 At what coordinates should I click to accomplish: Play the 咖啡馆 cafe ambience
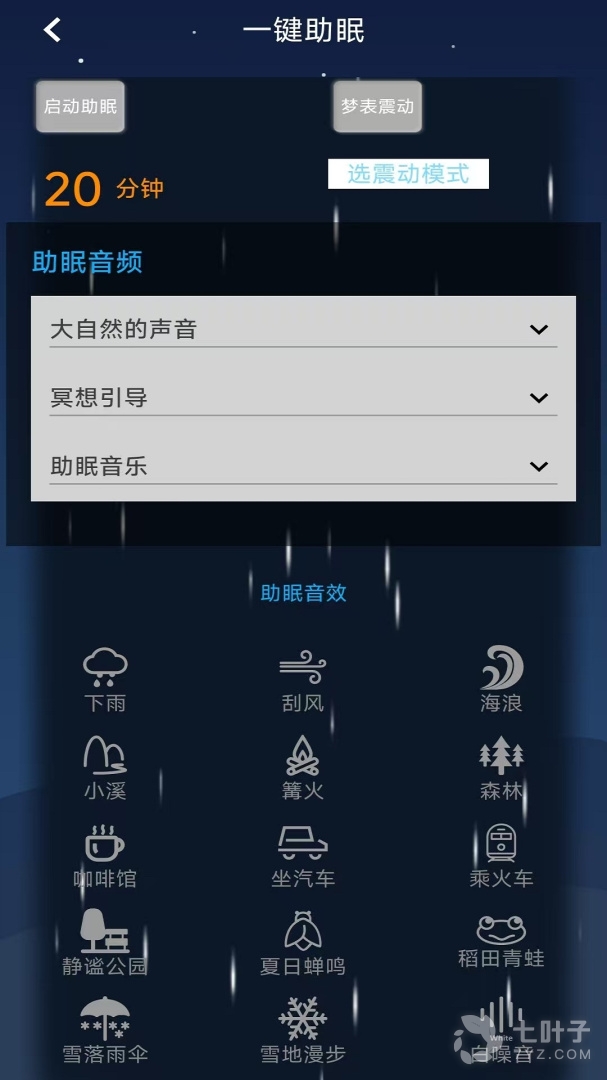105,854
